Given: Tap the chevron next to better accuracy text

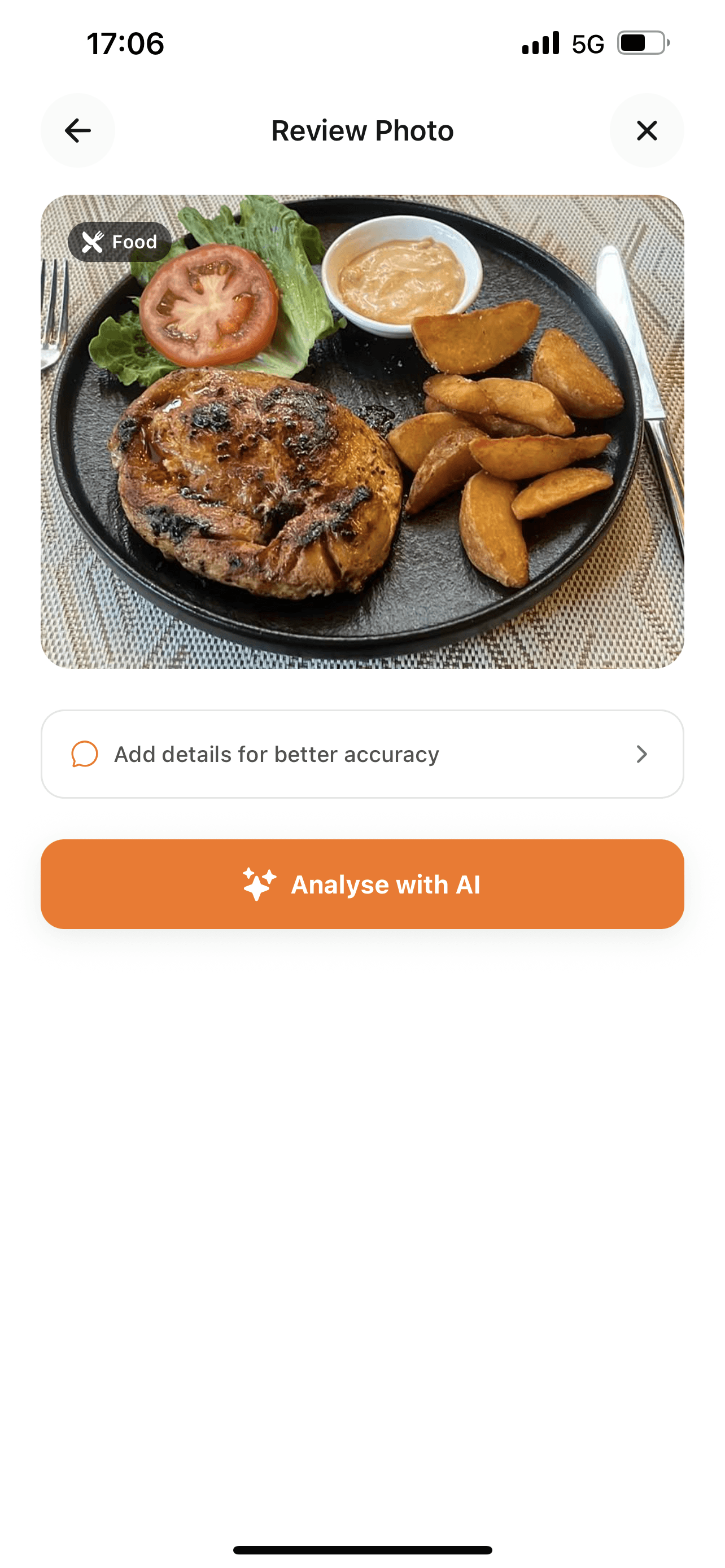Looking at the screenshot, I should [x=642, y=754].
